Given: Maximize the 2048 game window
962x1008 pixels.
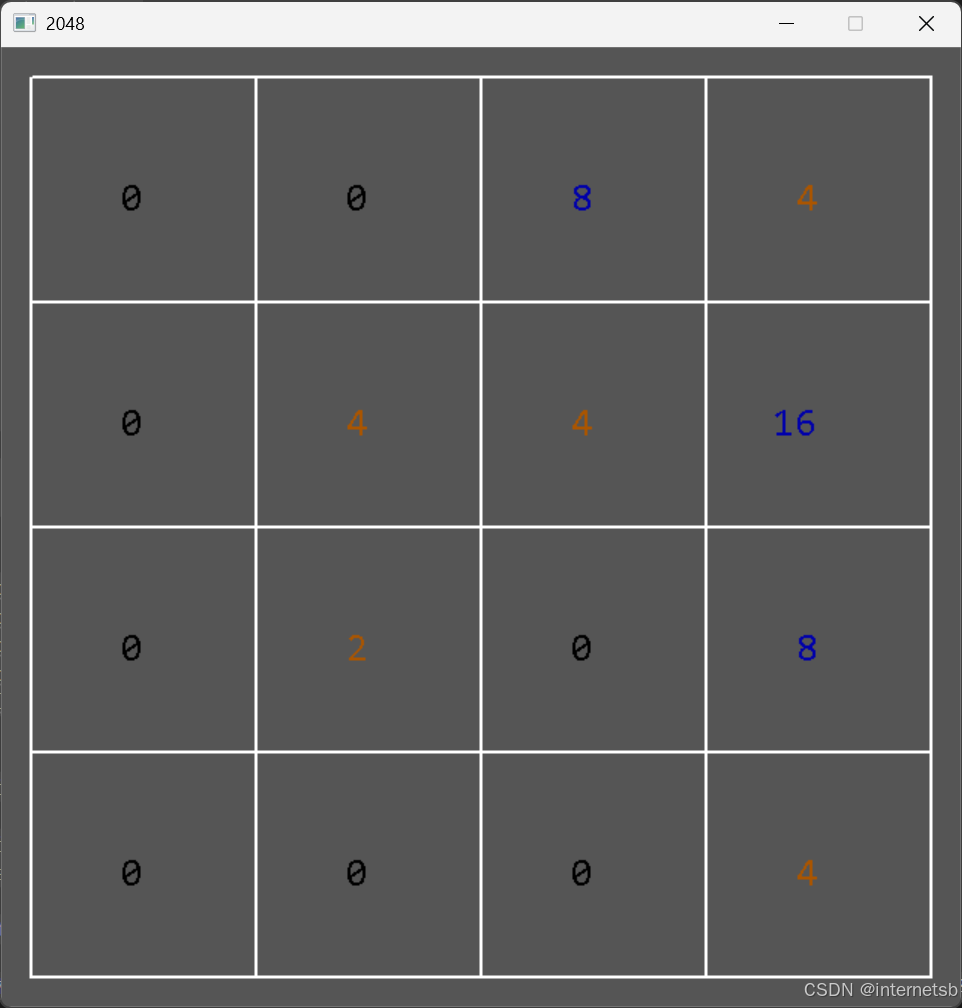Looking at the screenshot, I should (x=855, y=23).
